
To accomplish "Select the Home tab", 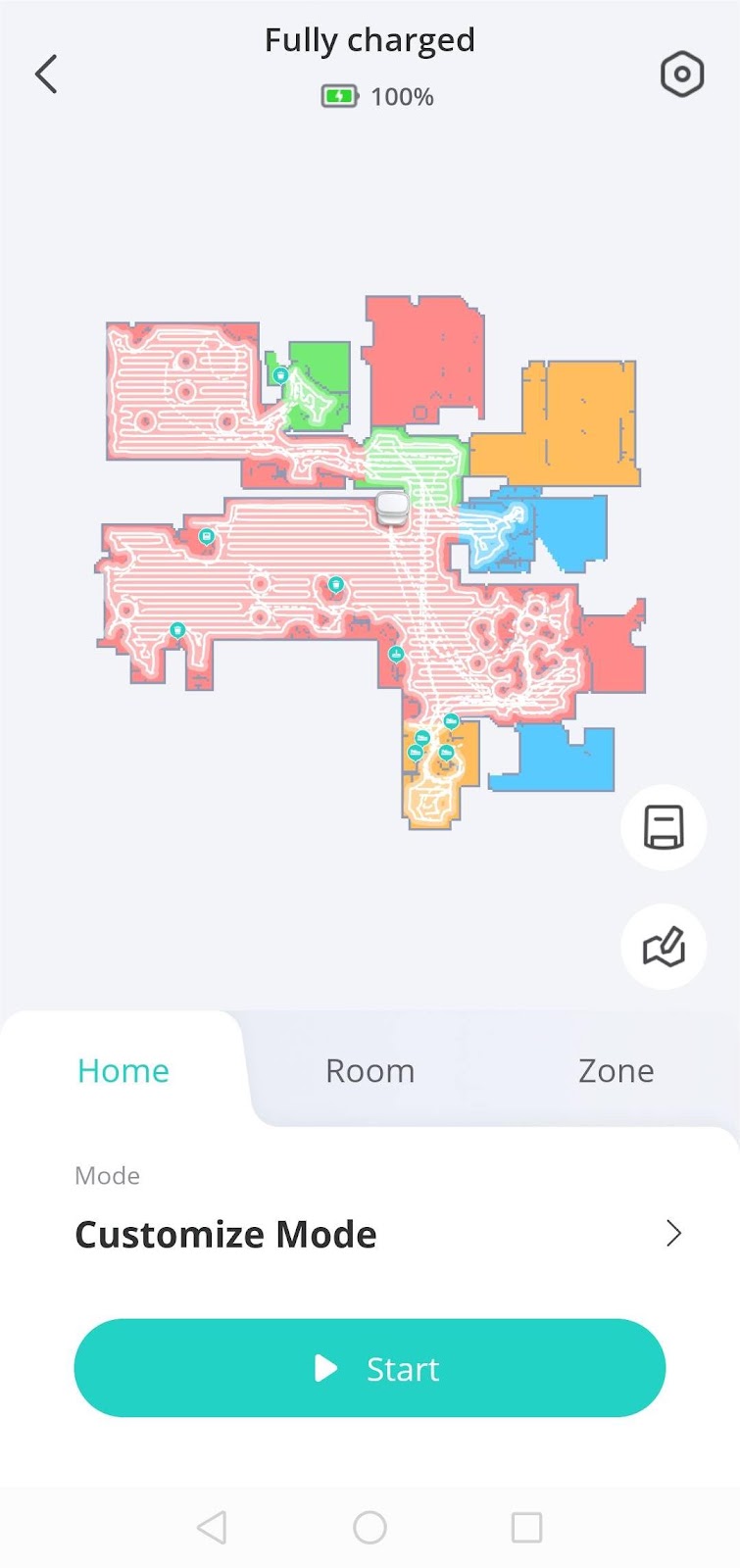I will (x=123, y=1071).
